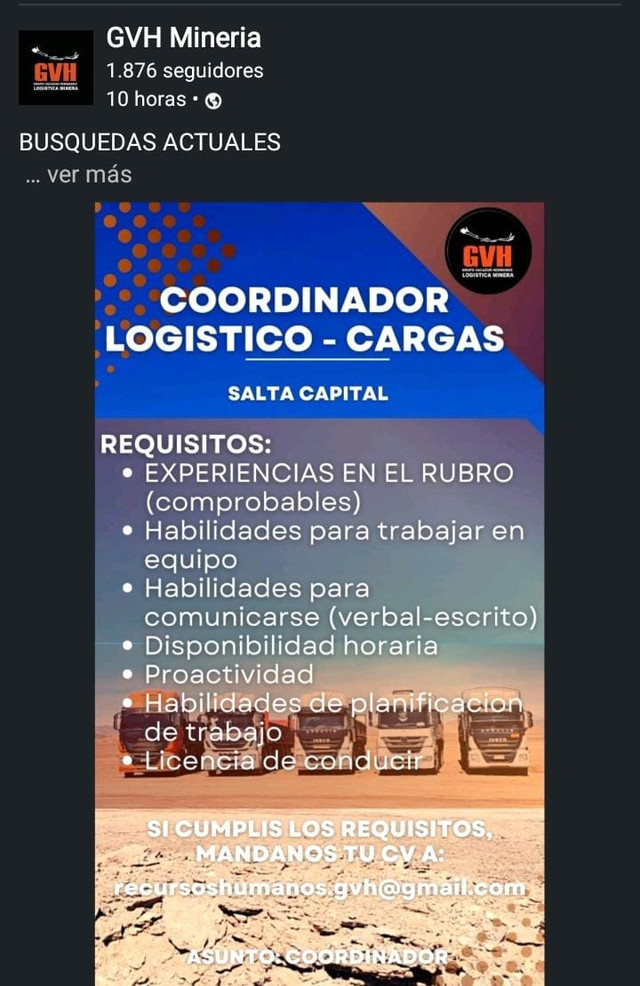Expand post text with 'ver más'
Image resolution: width=640 pixels, height=986 pixels.
(88, 174)
